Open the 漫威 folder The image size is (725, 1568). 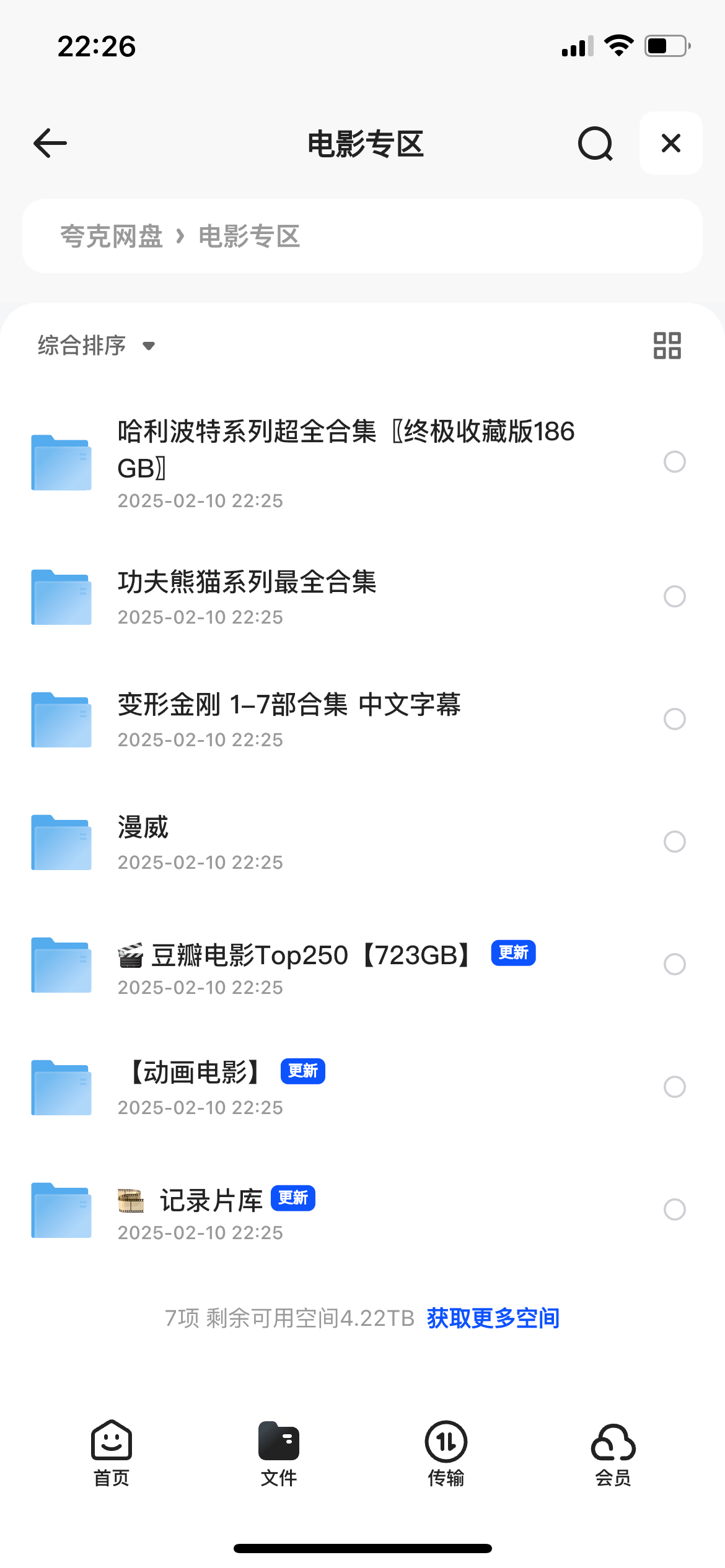(362, 842)
